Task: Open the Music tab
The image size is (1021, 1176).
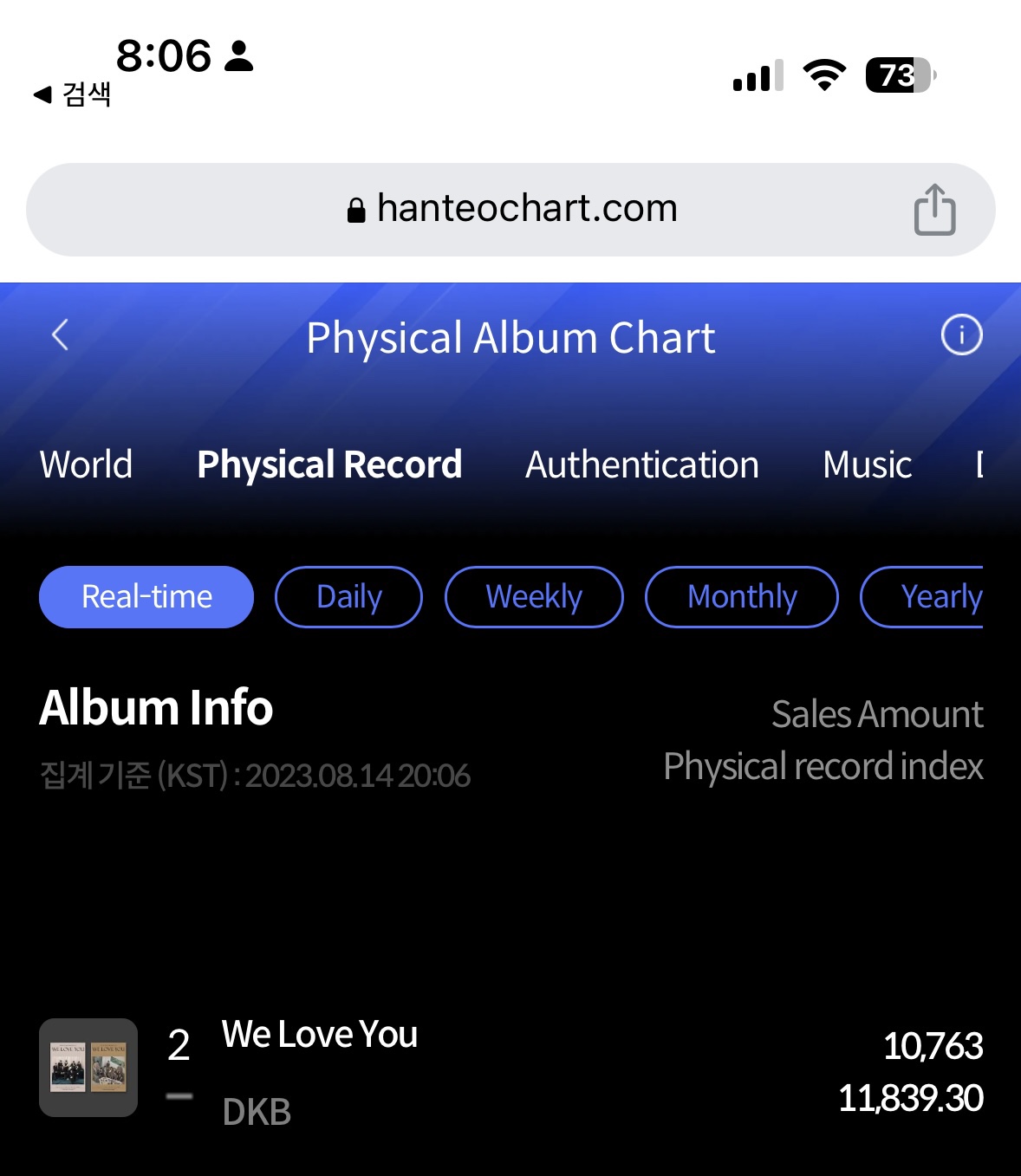Action: pos(867,465)
